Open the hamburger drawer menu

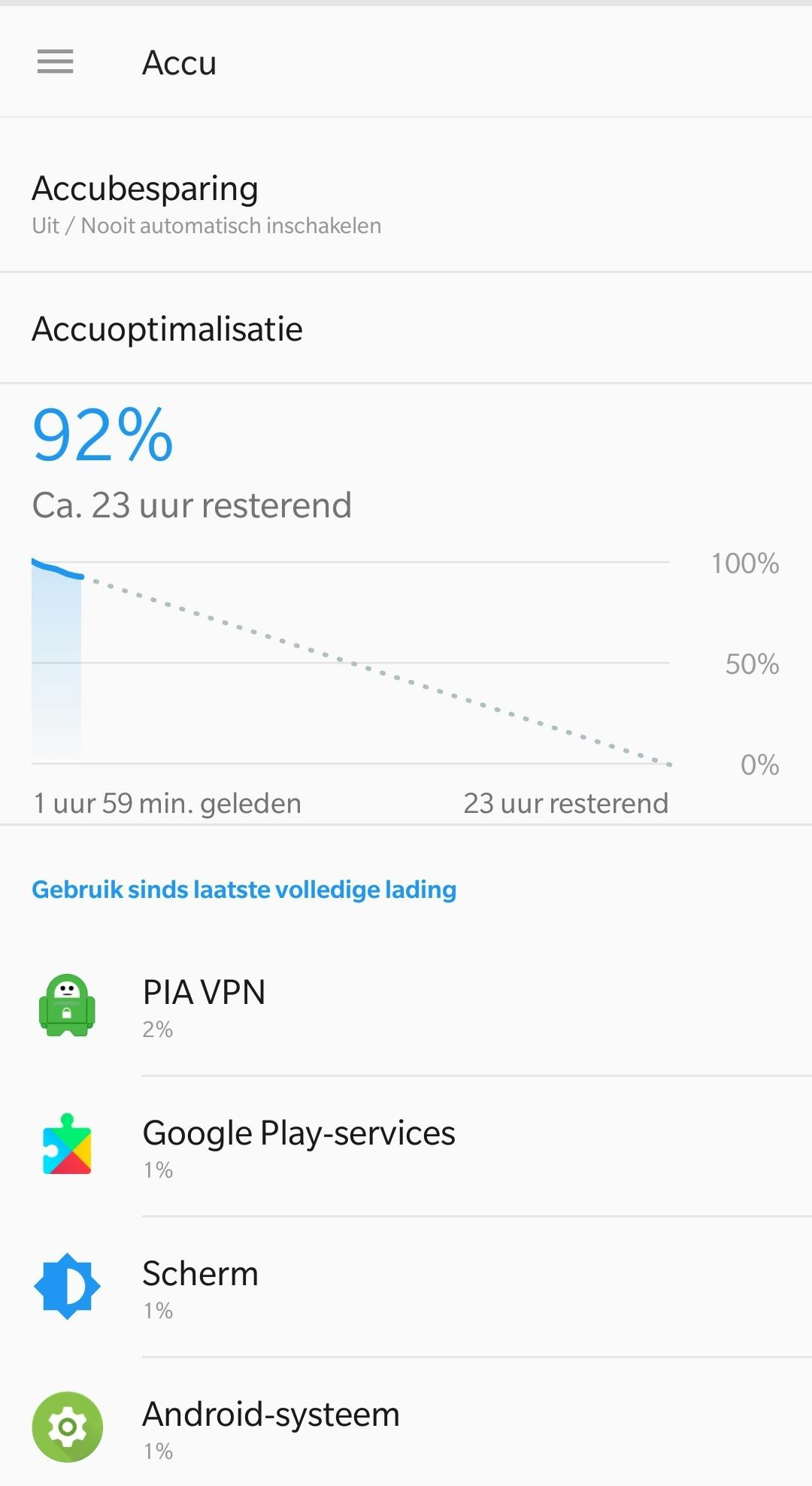point(56,62)
